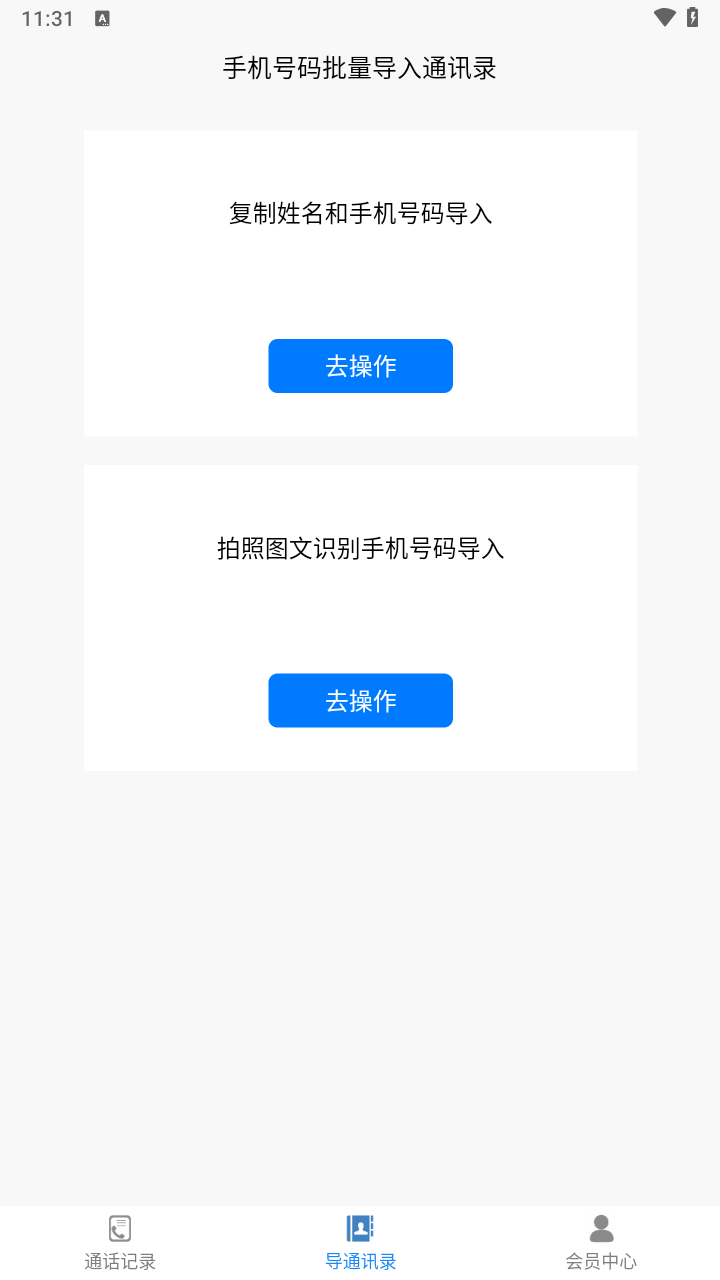Open the 会员中心 tab
Viewport: 720px width, 1280px height.
pos(601,1243)
